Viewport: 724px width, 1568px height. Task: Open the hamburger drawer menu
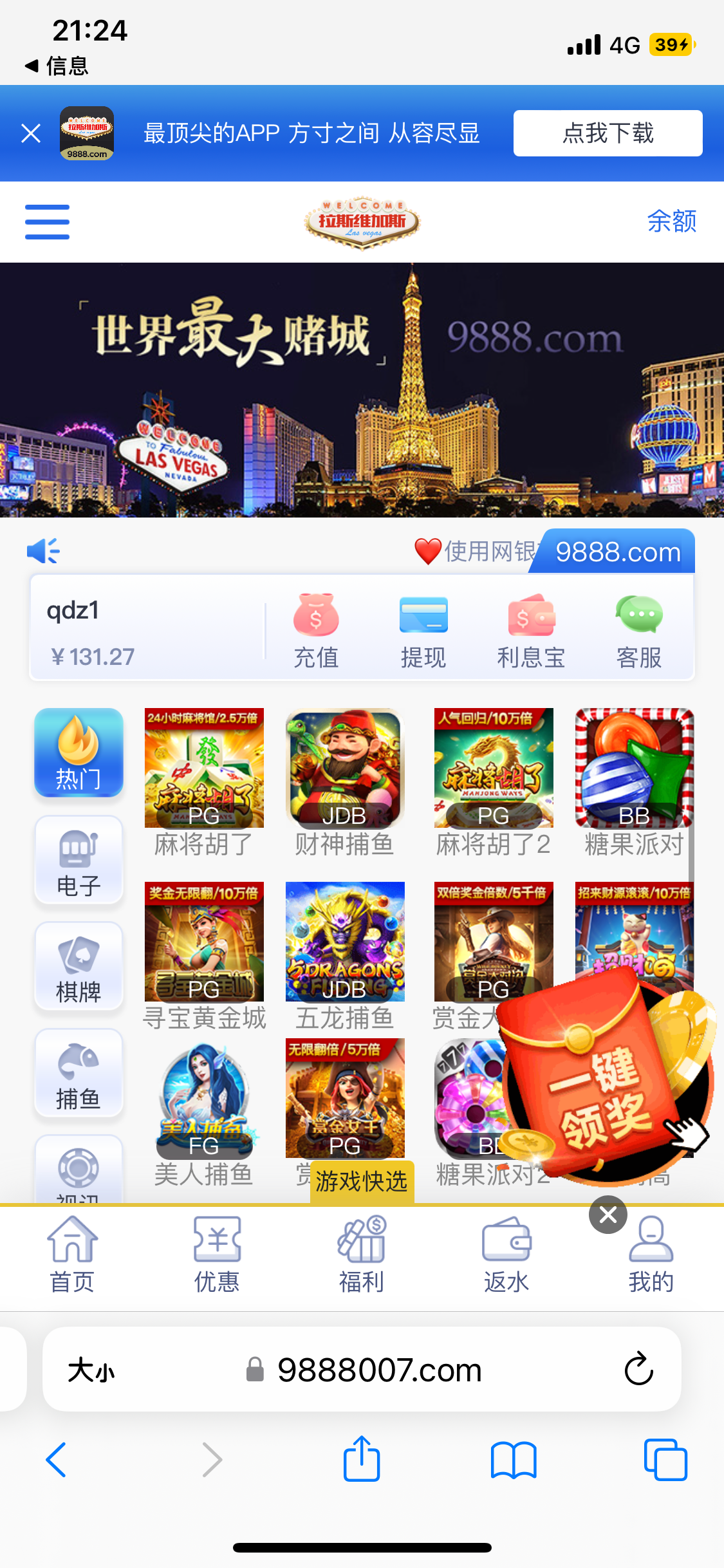tap(47, 222)
